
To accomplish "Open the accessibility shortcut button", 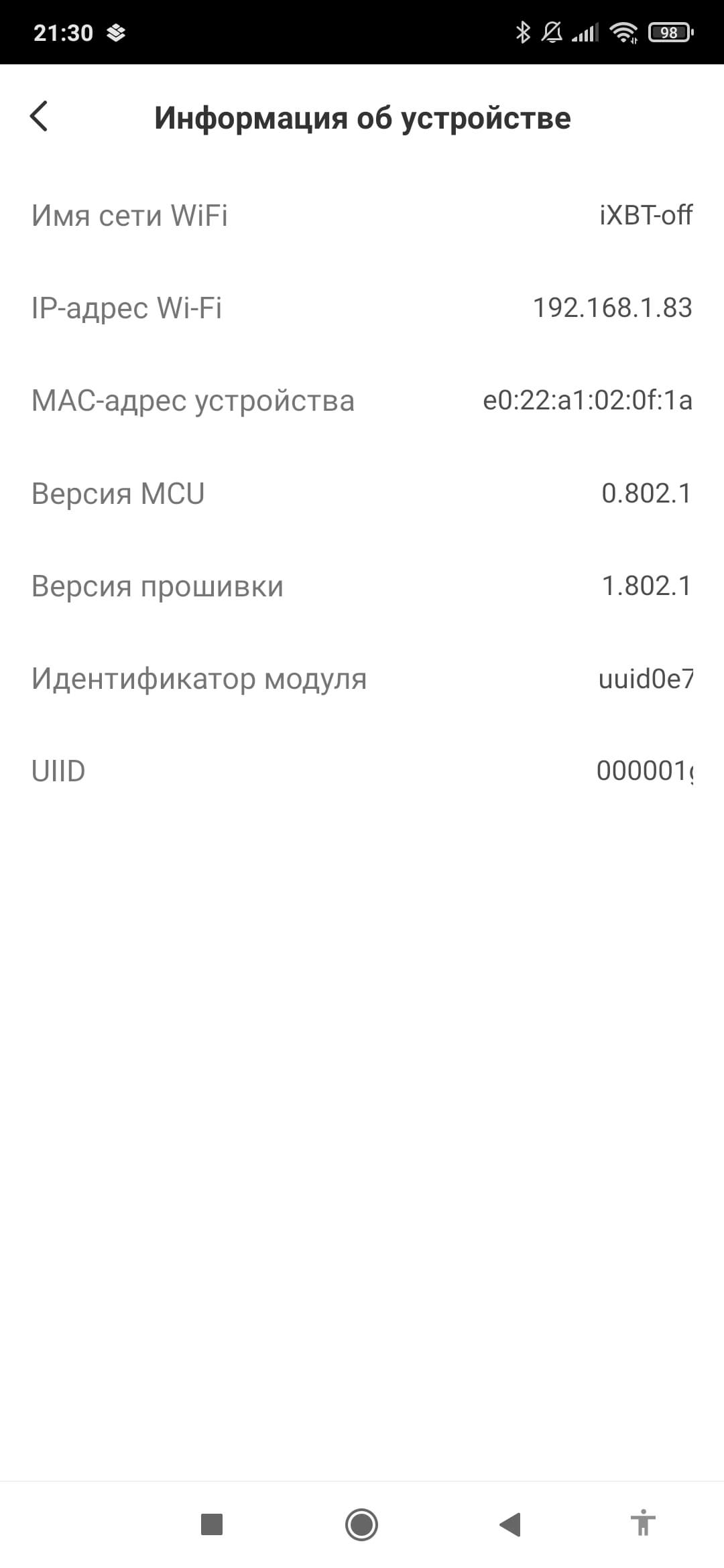I will [643, 1524].
